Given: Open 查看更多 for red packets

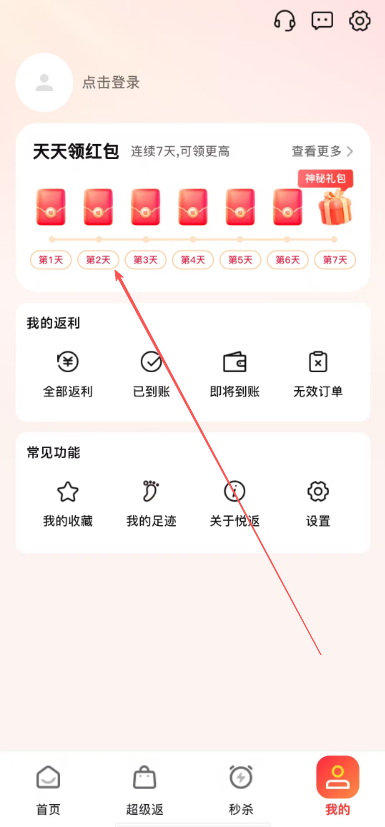Looking at the screenshot, I should [322, 152].
